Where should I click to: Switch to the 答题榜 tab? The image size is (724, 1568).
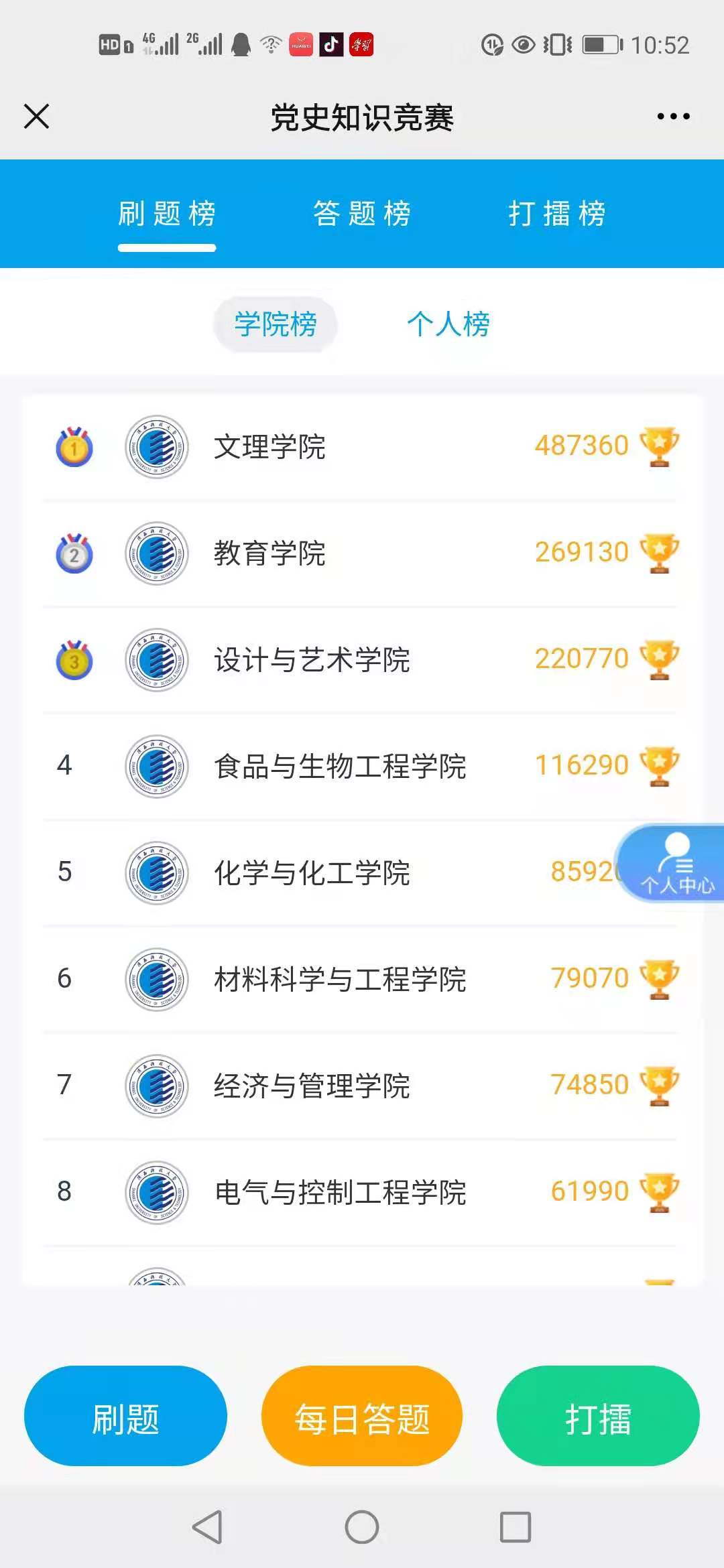[x=362, y=214]
